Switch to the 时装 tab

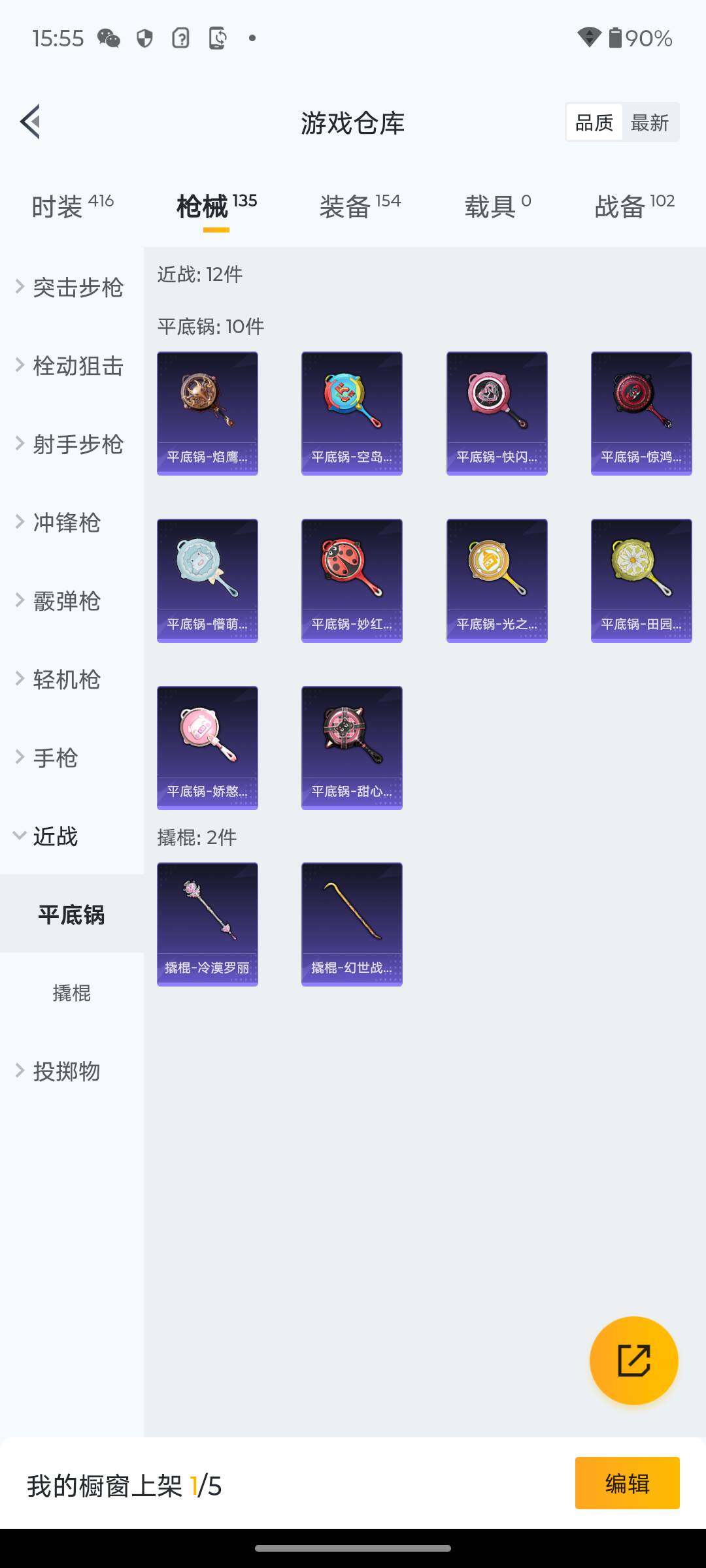(72, 206)
